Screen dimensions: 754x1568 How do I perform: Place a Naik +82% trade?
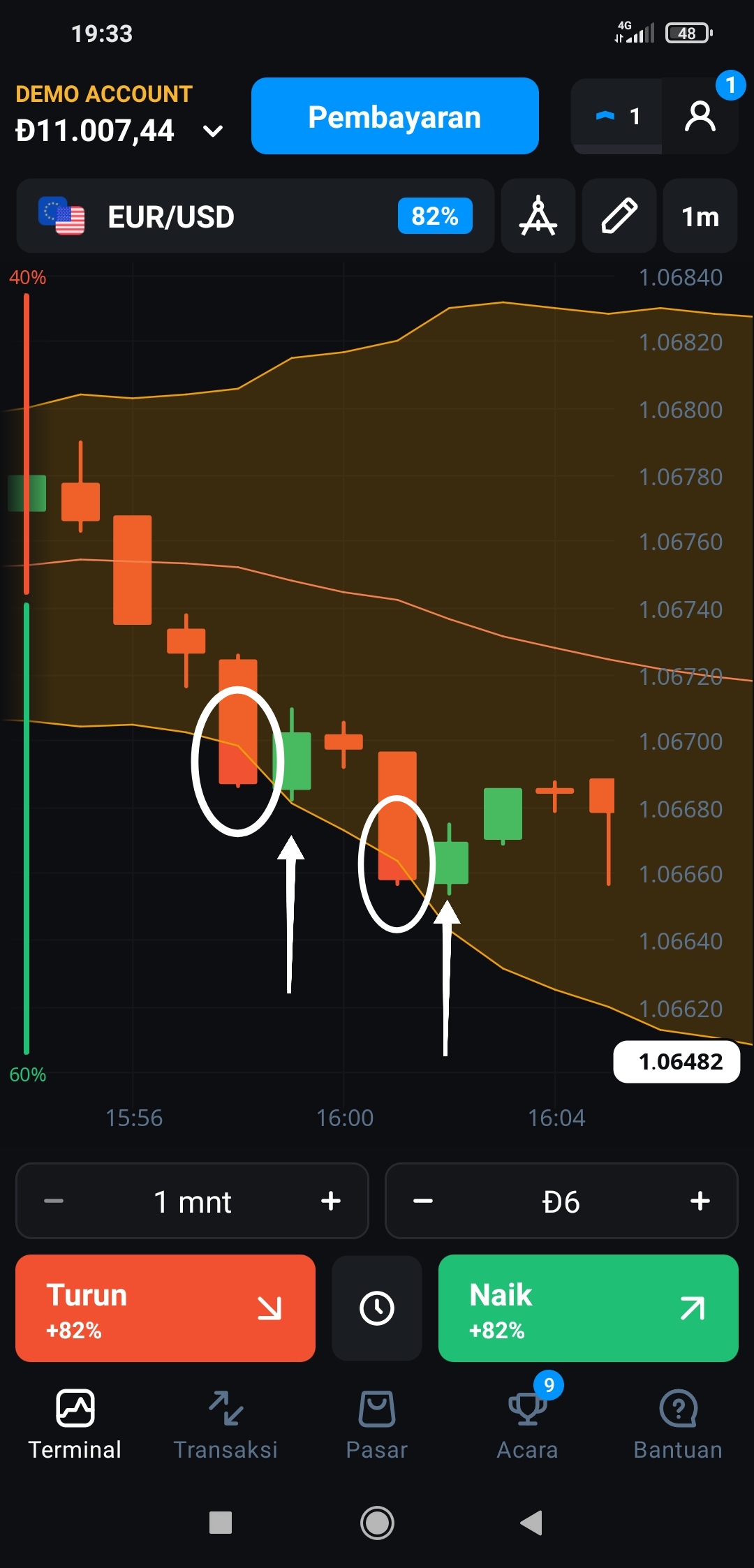click(x=588, y=1308)
